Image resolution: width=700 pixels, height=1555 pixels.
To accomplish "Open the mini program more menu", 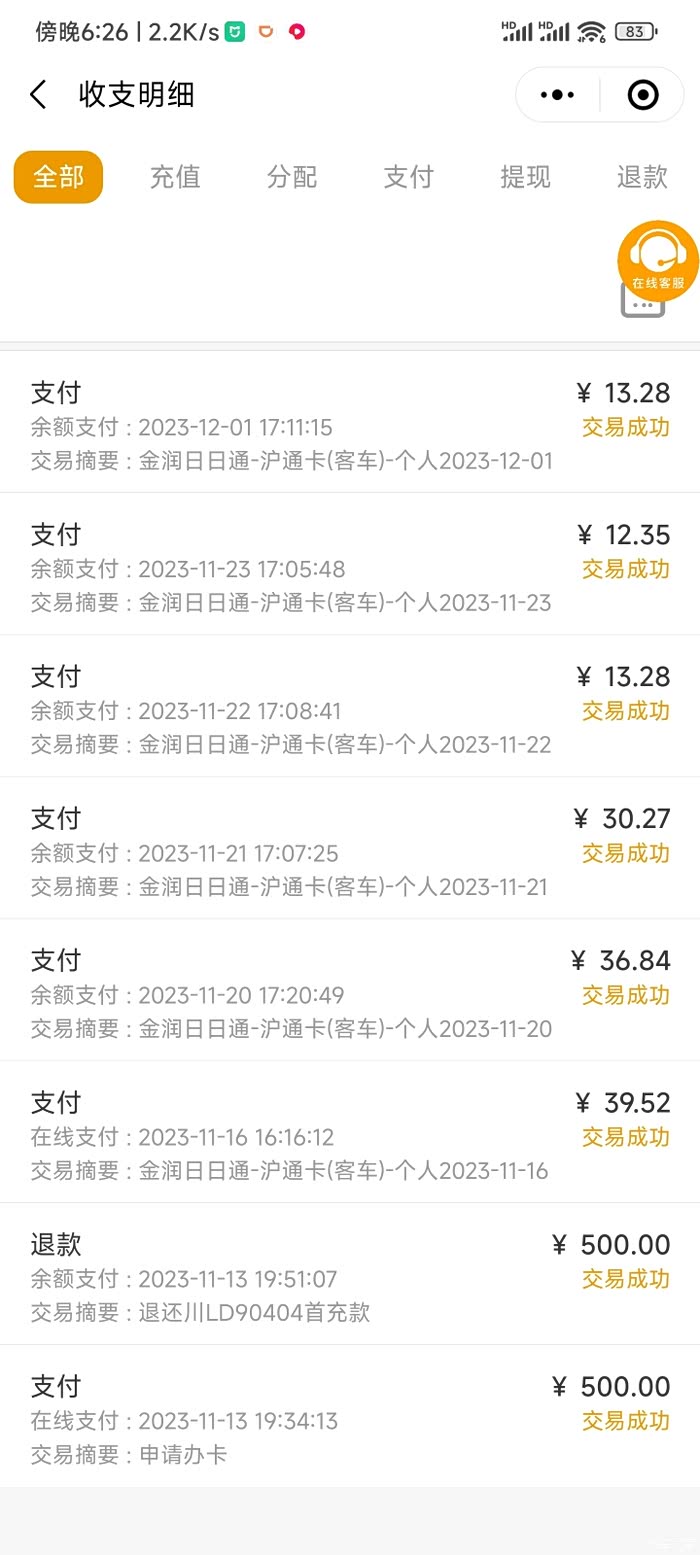I will (x=557, y=95).
